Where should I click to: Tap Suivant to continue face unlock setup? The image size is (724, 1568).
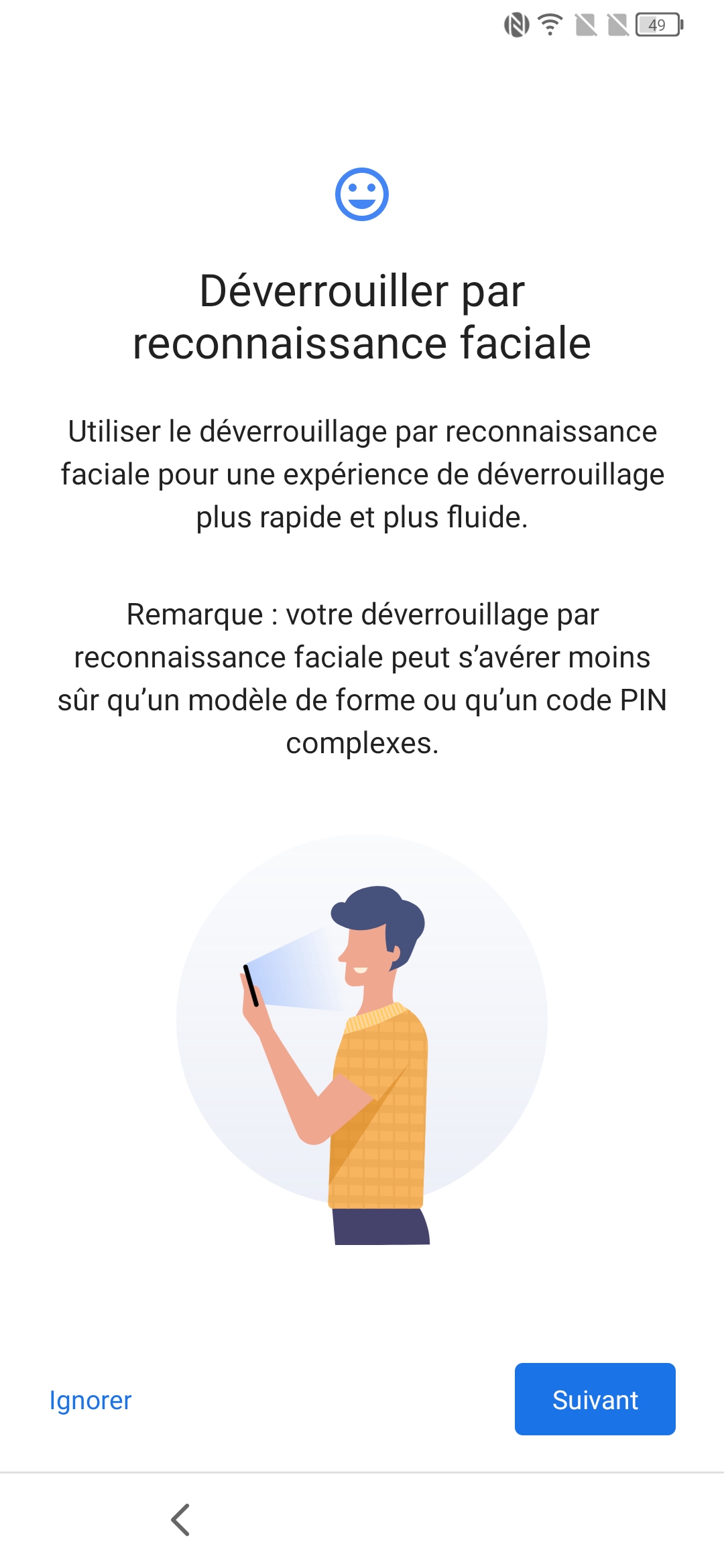click(595, 1399)
